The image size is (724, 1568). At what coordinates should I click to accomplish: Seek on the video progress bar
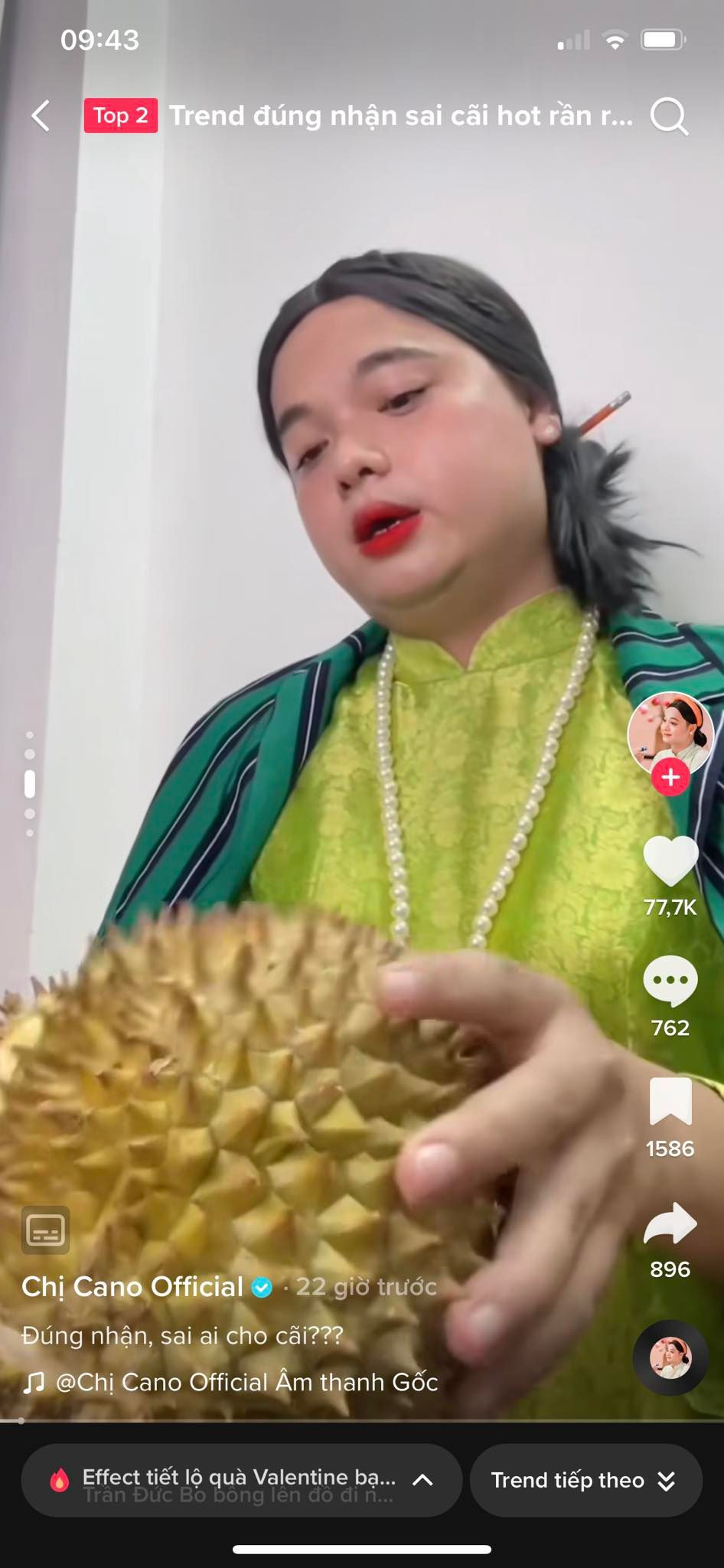(x=362, y=1421)
